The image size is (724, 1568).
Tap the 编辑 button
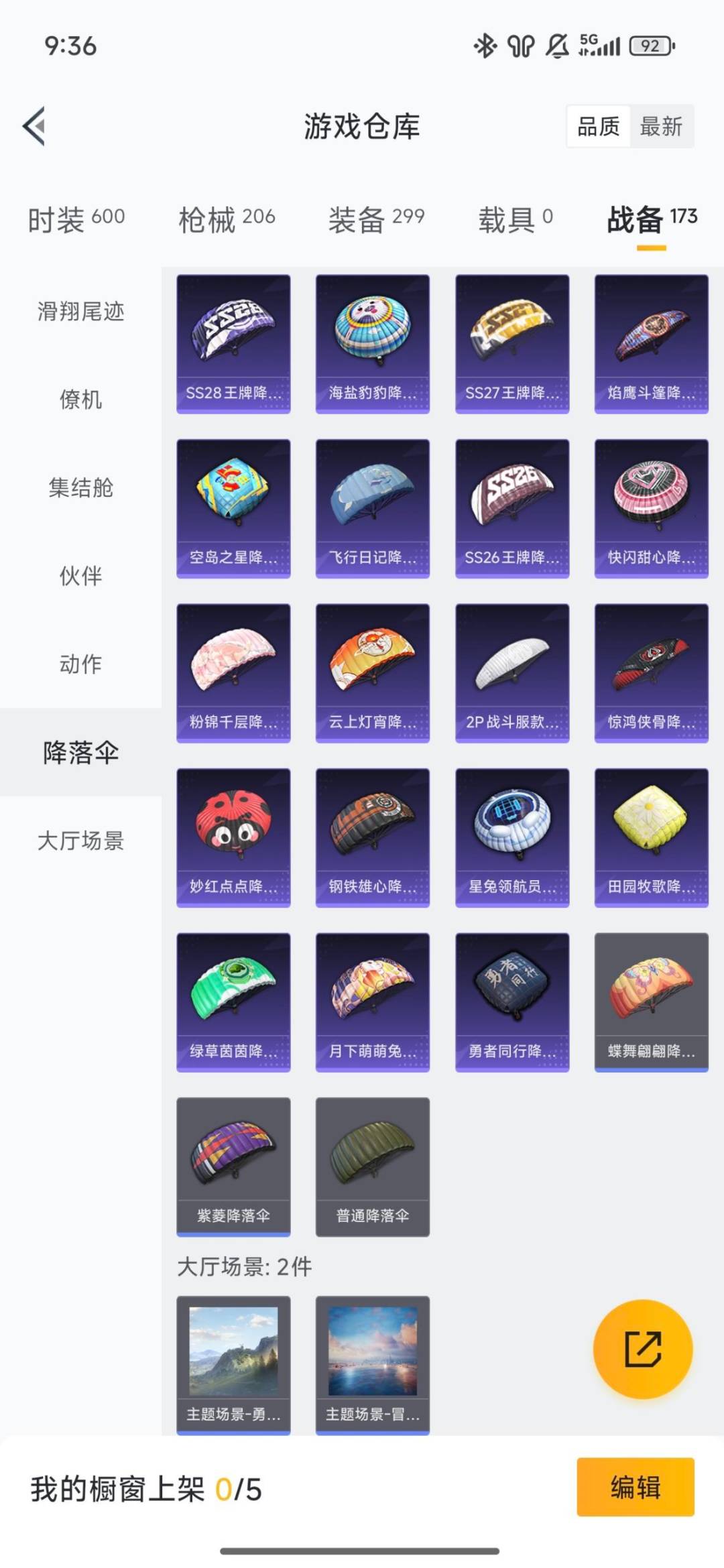pos(635,1487)
